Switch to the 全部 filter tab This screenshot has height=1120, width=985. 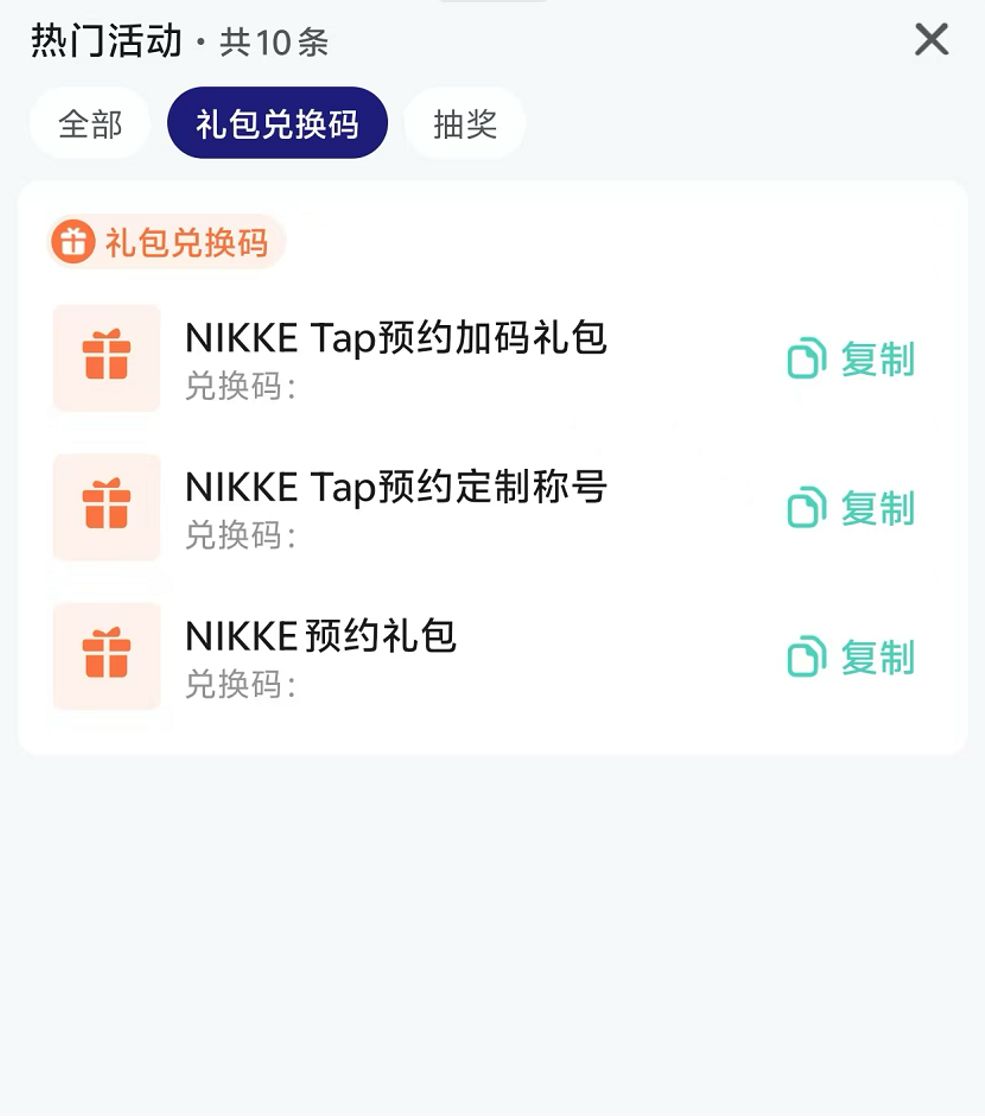point(89,123)
